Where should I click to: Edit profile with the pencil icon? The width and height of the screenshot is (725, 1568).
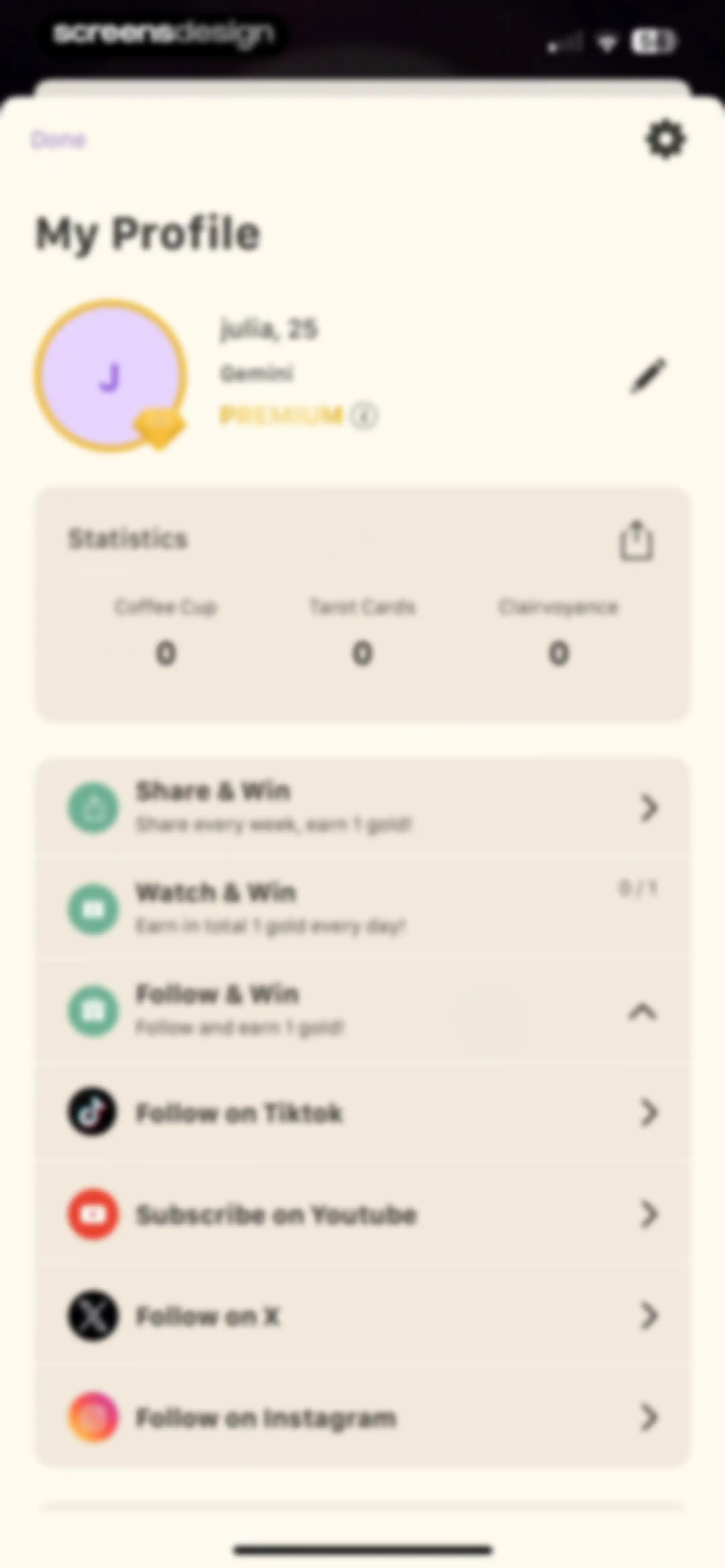click(x=648, y=376)
